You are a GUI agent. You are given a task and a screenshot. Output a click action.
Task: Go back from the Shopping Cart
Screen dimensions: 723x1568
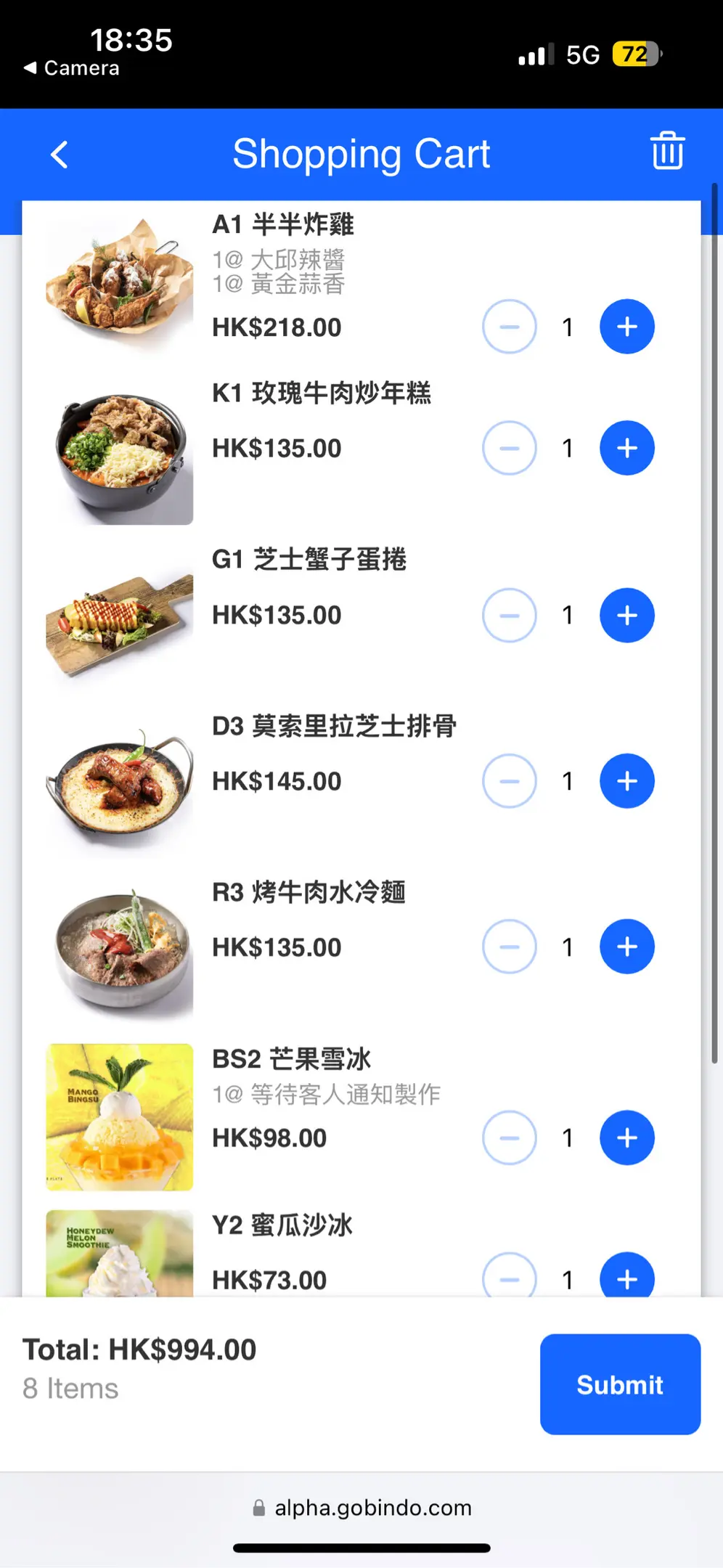pos(60,155)
